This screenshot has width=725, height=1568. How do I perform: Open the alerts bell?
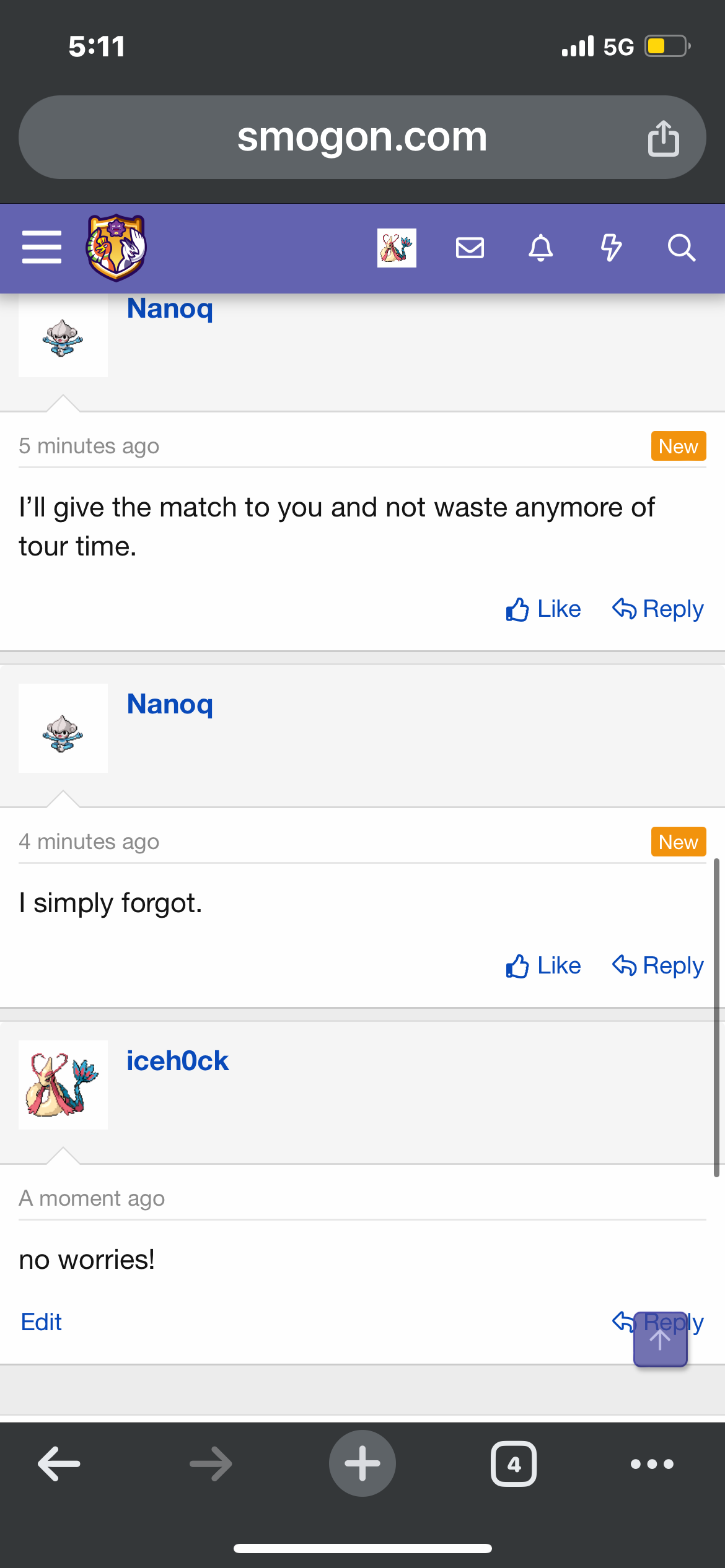tap(540, 248)
